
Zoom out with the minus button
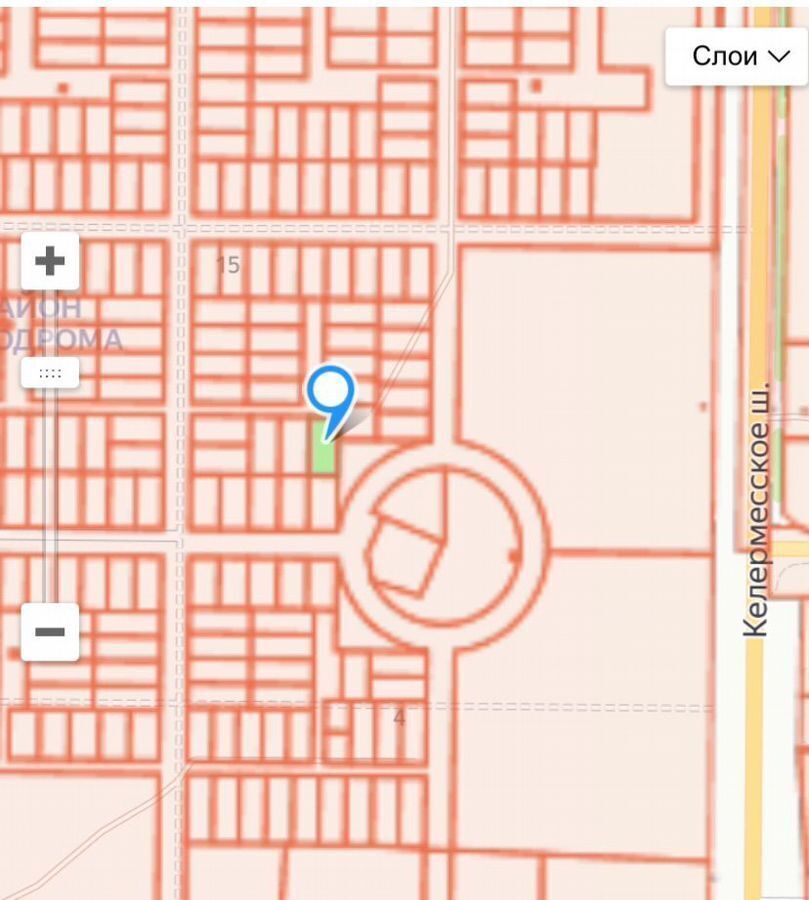(x=50, y=632)
